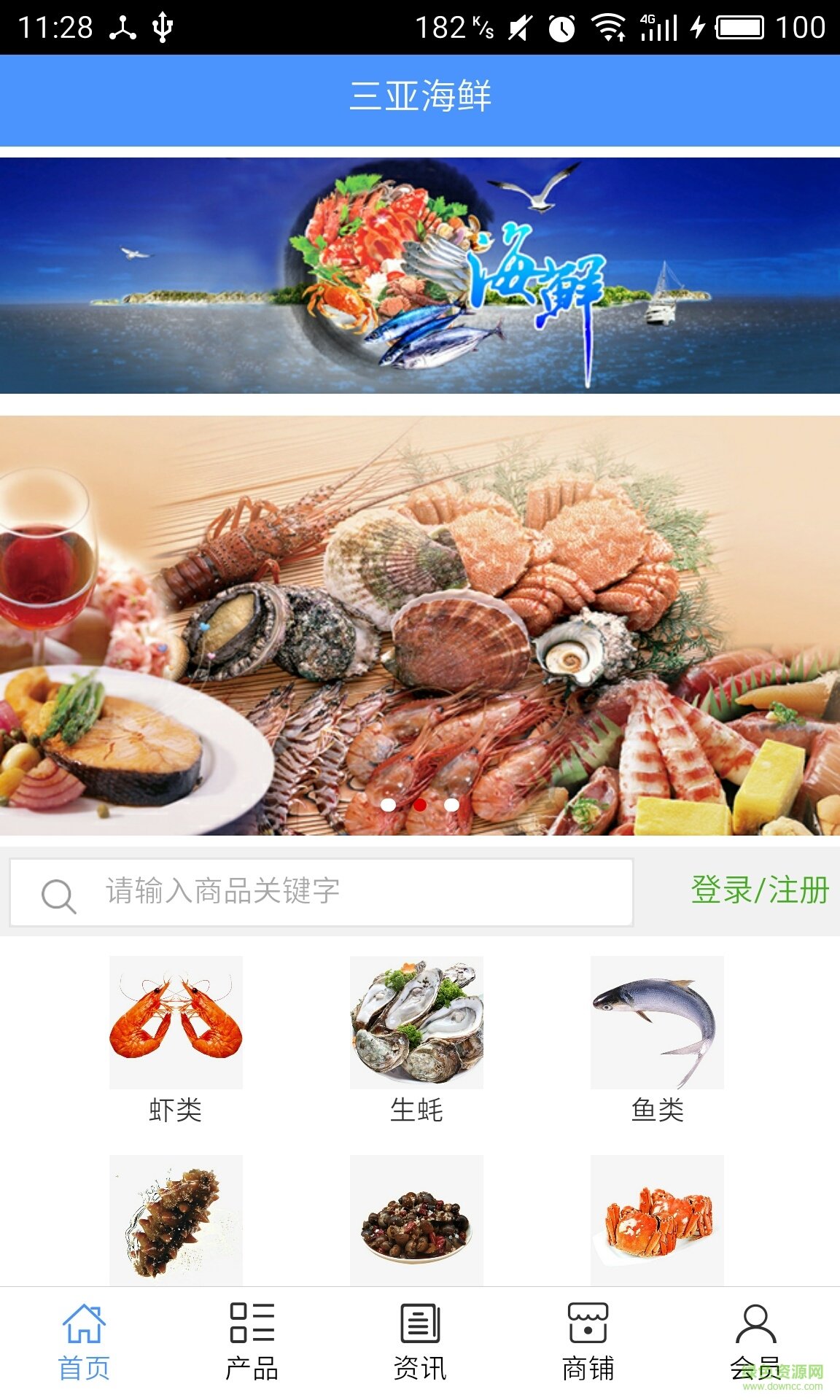Switch to the 资讯 news tab
Image resolution: width=840 pixels, height=1400 pixels.
tap(420, 1342)
